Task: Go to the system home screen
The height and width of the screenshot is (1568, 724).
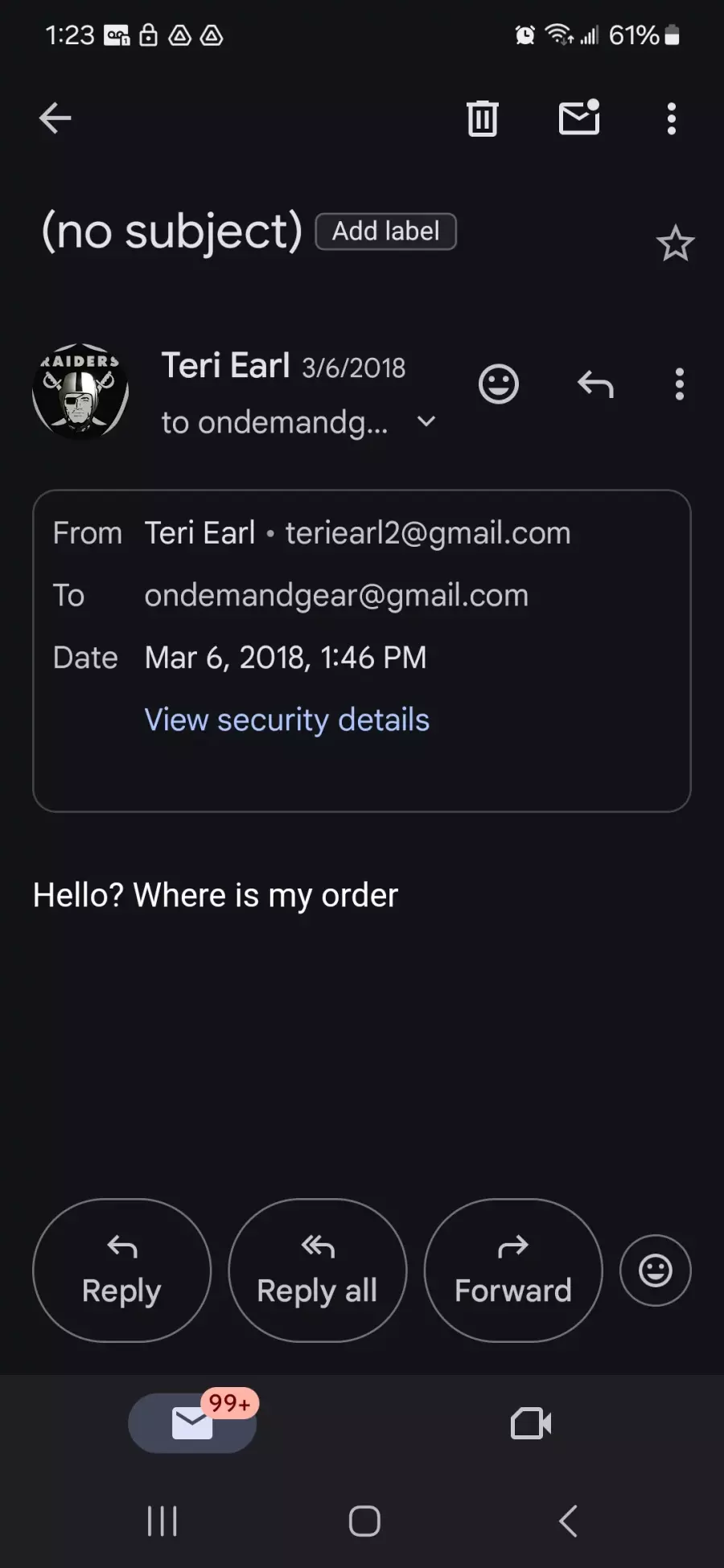Action: [364, 1521]
